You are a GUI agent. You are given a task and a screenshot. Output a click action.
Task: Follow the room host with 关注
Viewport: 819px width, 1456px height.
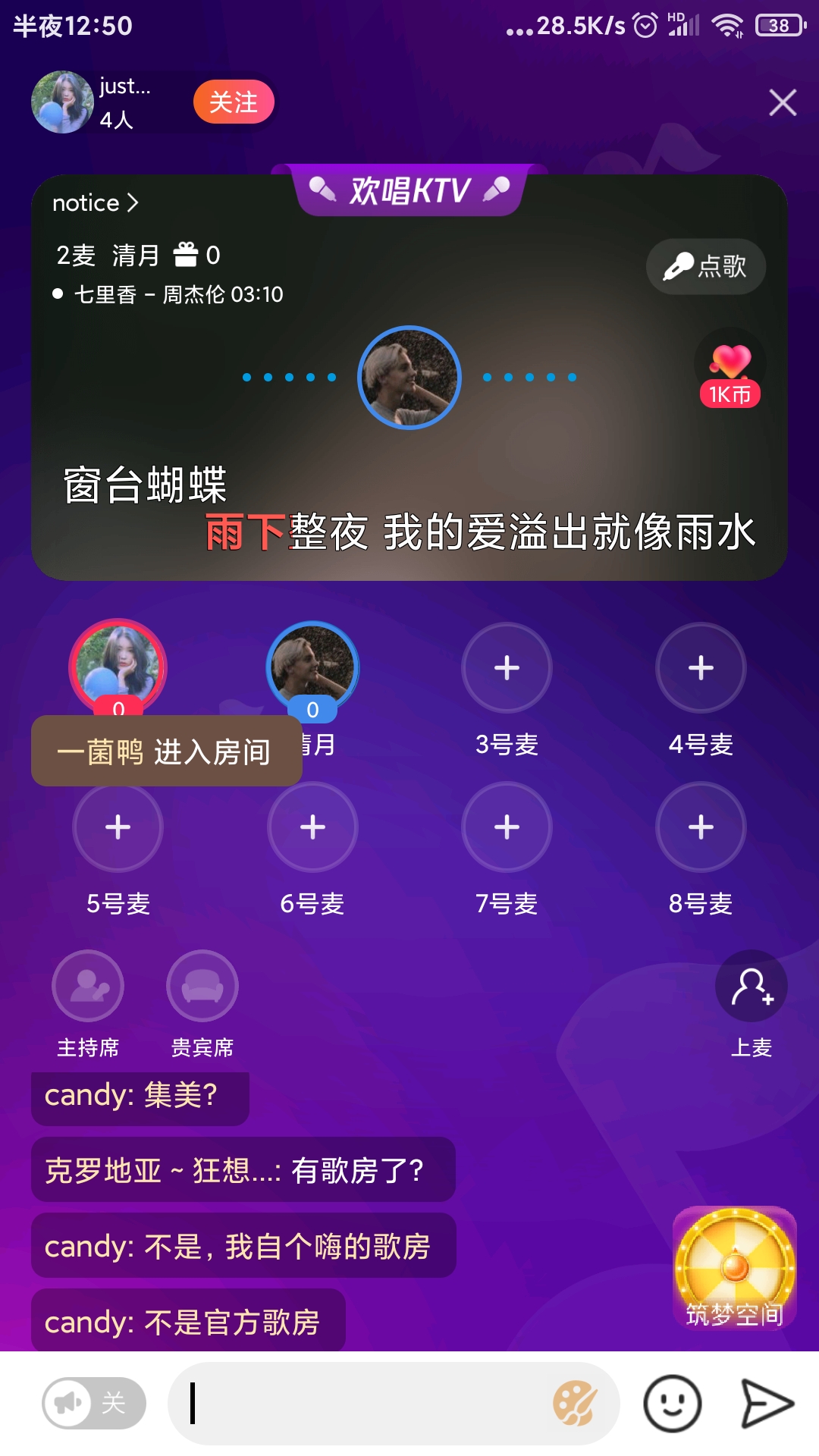click(233, 102)
